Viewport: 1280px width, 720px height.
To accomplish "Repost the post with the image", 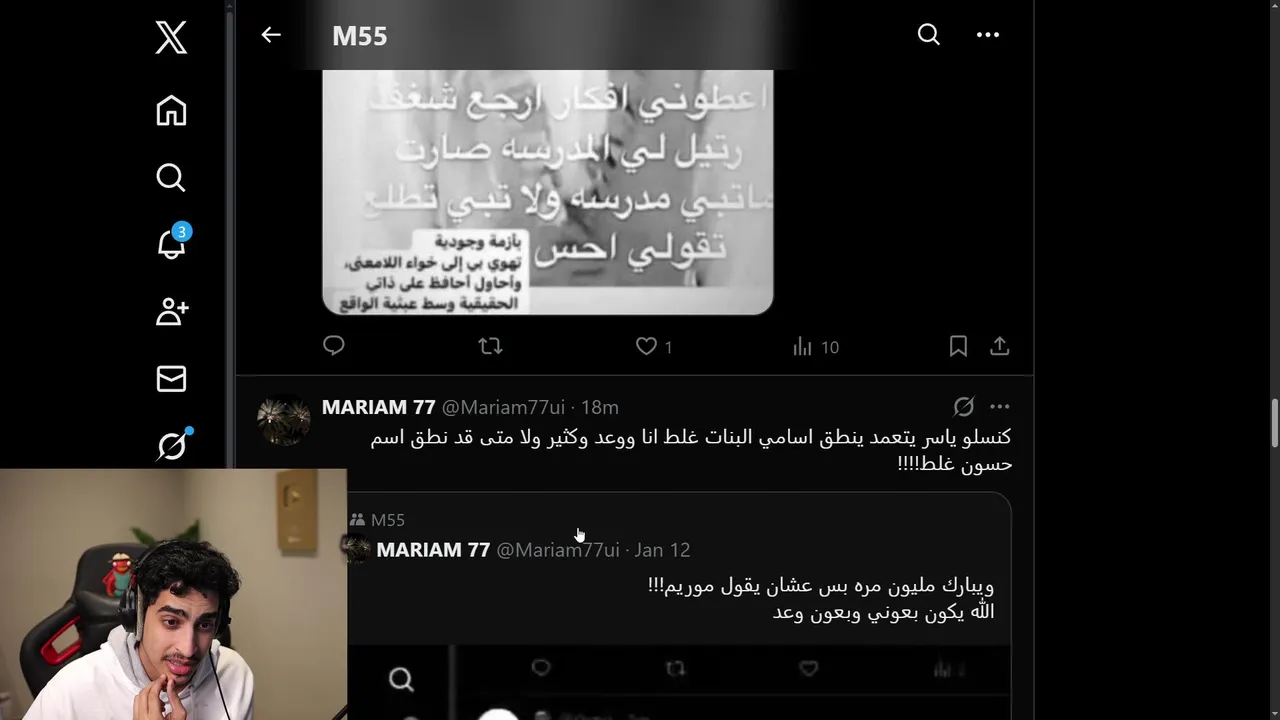I will pyautogui.click(x=490, y=346).
